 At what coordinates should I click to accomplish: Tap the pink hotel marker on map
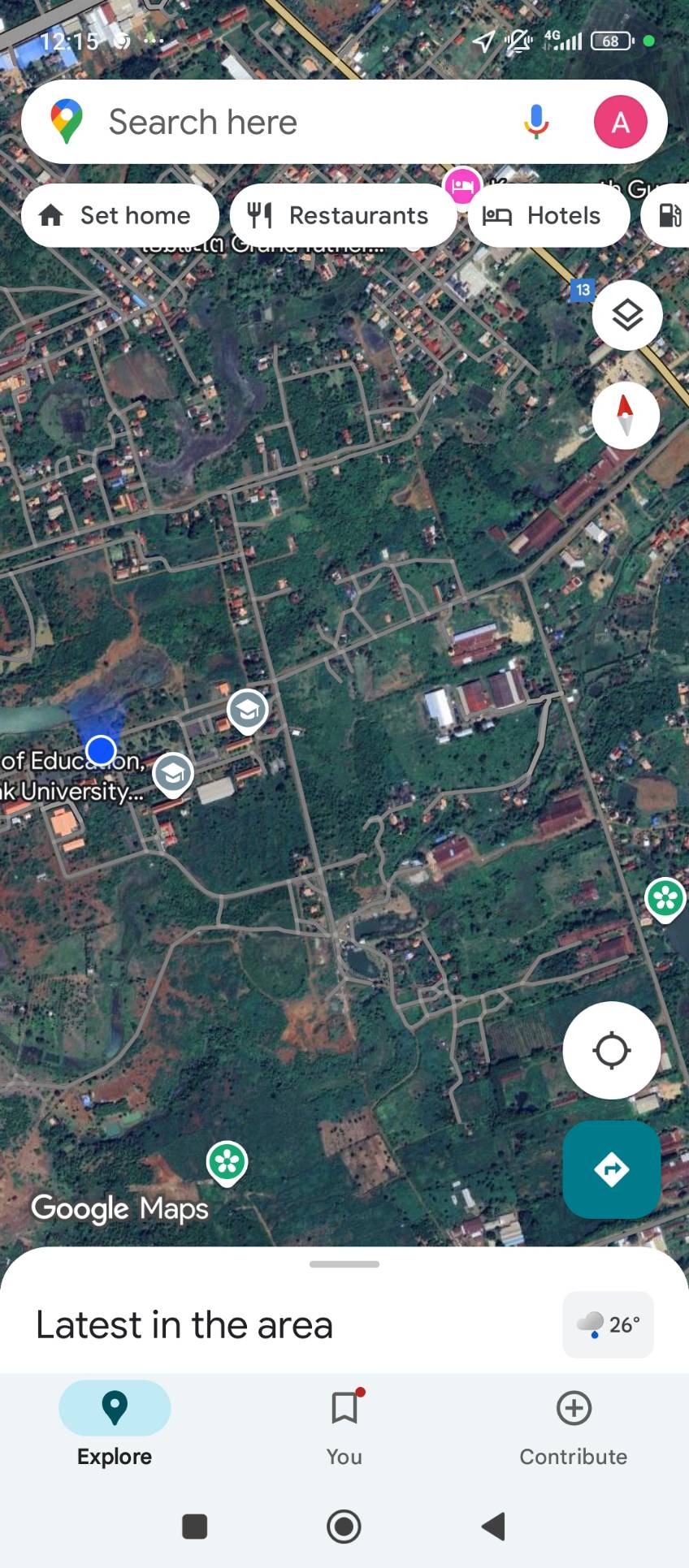pyautogui.click(x=462, y=185)
